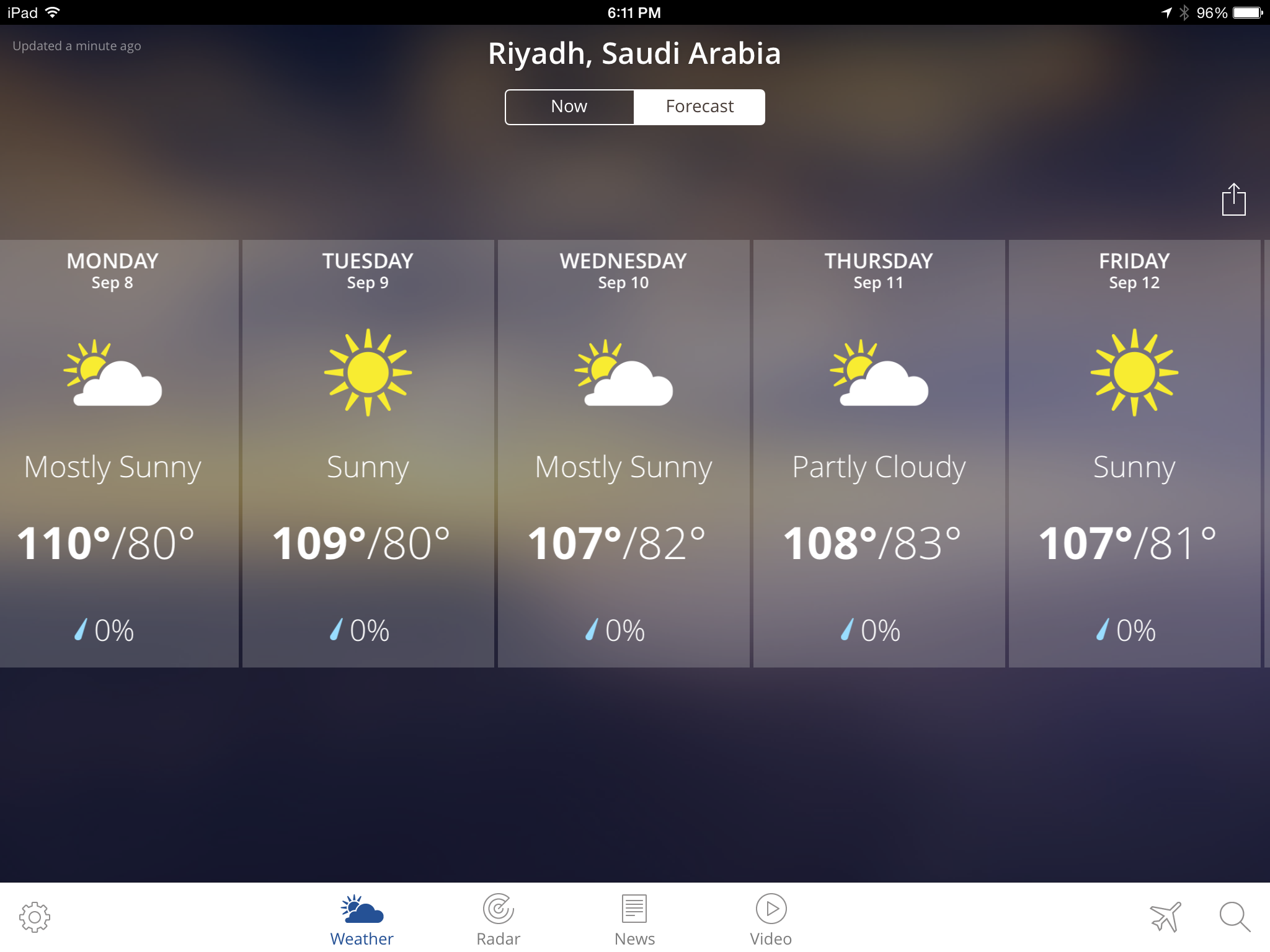This screenshot has width=1270, height=952.
Task: Show Friday Sep 12 forecast details
Action: [x=1134, y=452]
